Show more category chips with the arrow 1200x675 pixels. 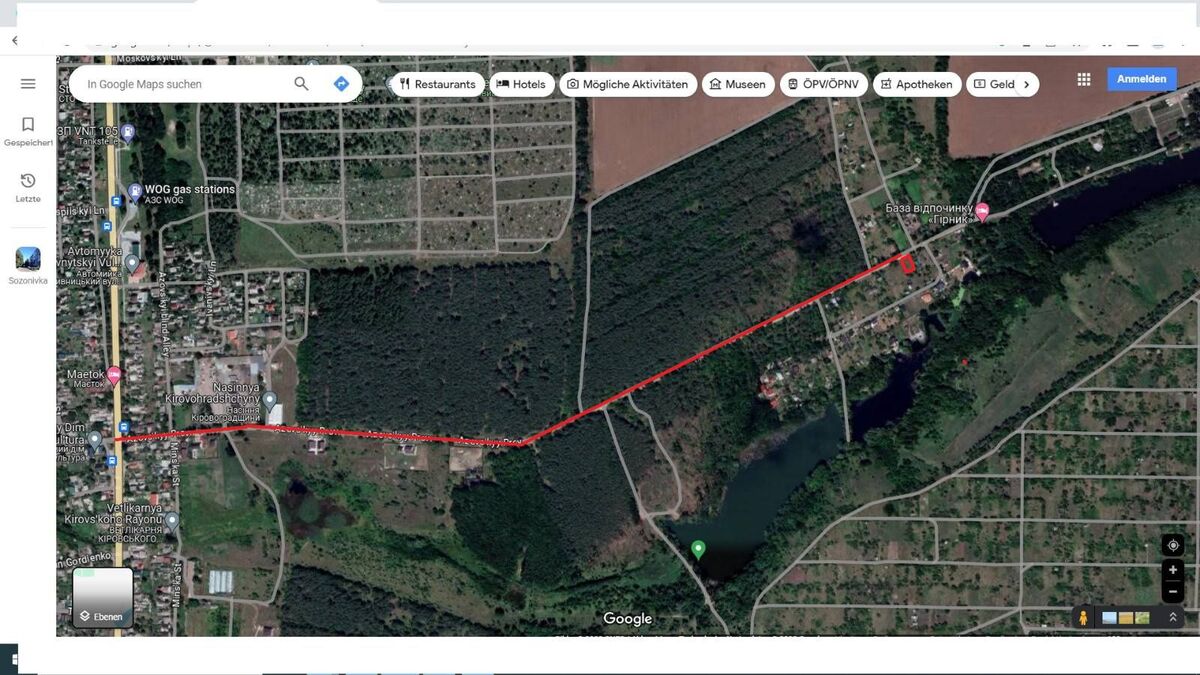coord(1026,84)
